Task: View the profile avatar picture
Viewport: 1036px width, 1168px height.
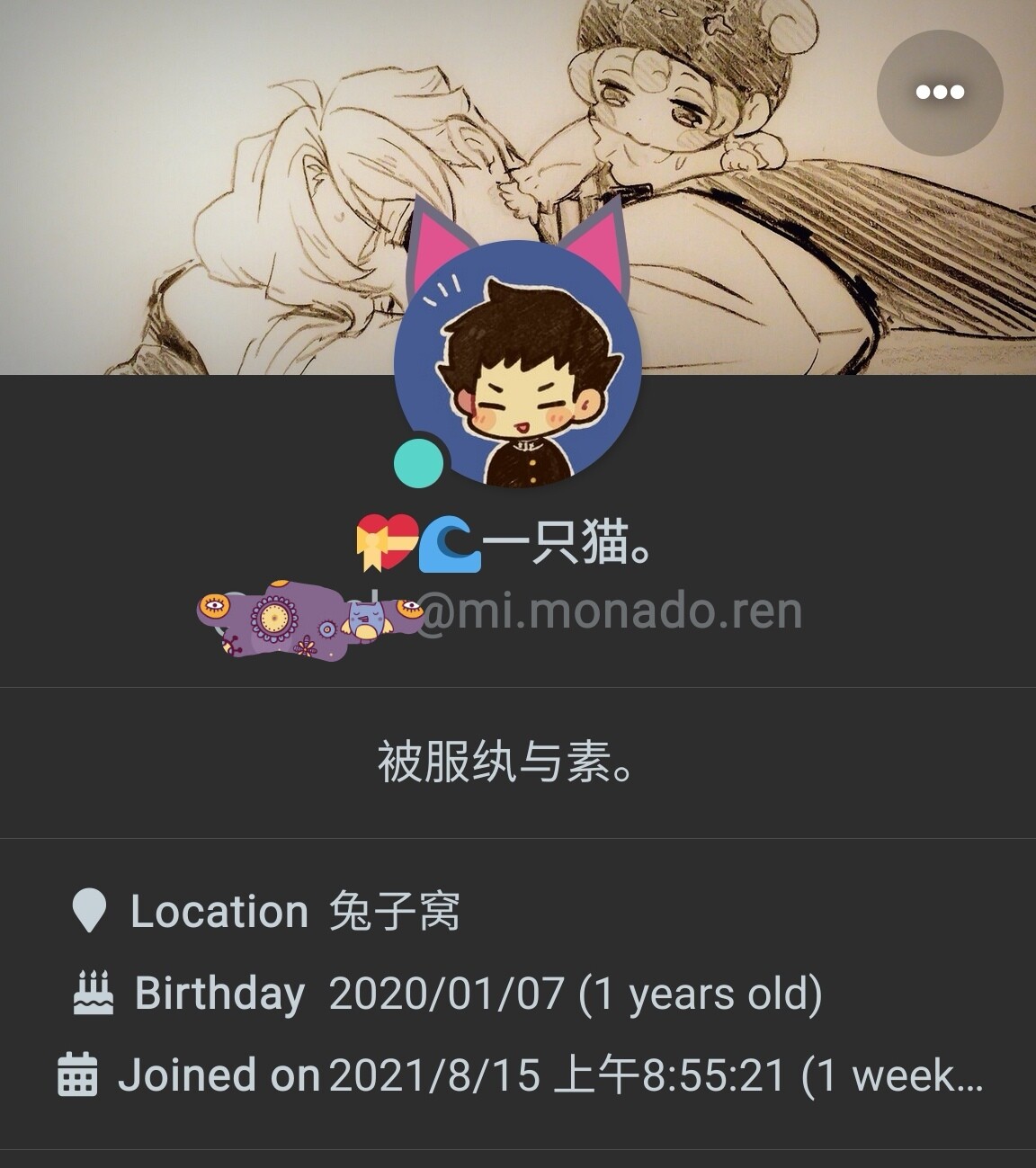Action: click(518, 366)
